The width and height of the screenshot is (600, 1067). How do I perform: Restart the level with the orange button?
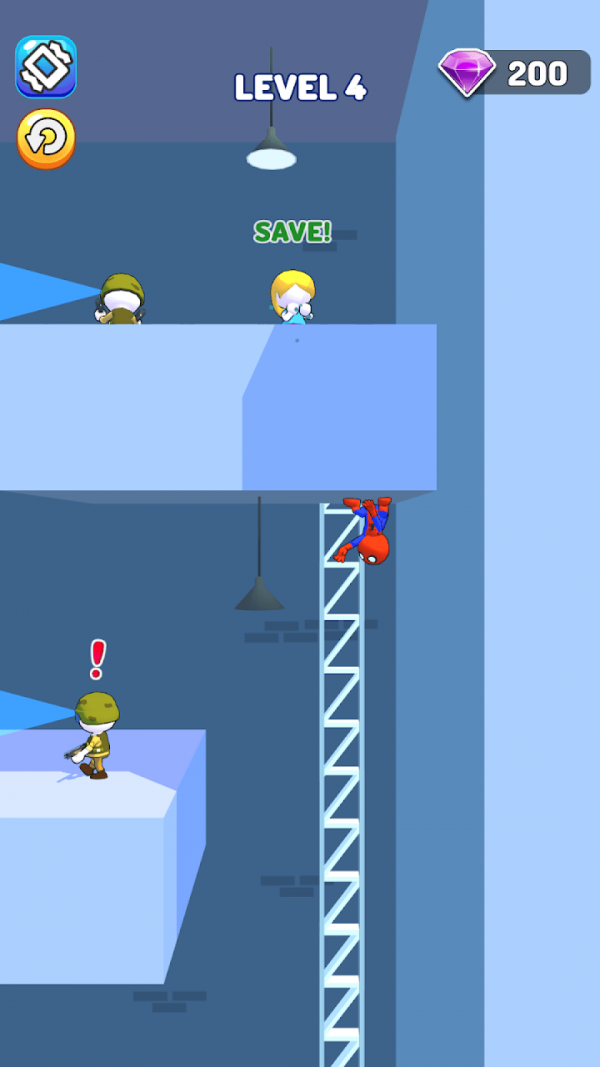(x=46, y=138)
